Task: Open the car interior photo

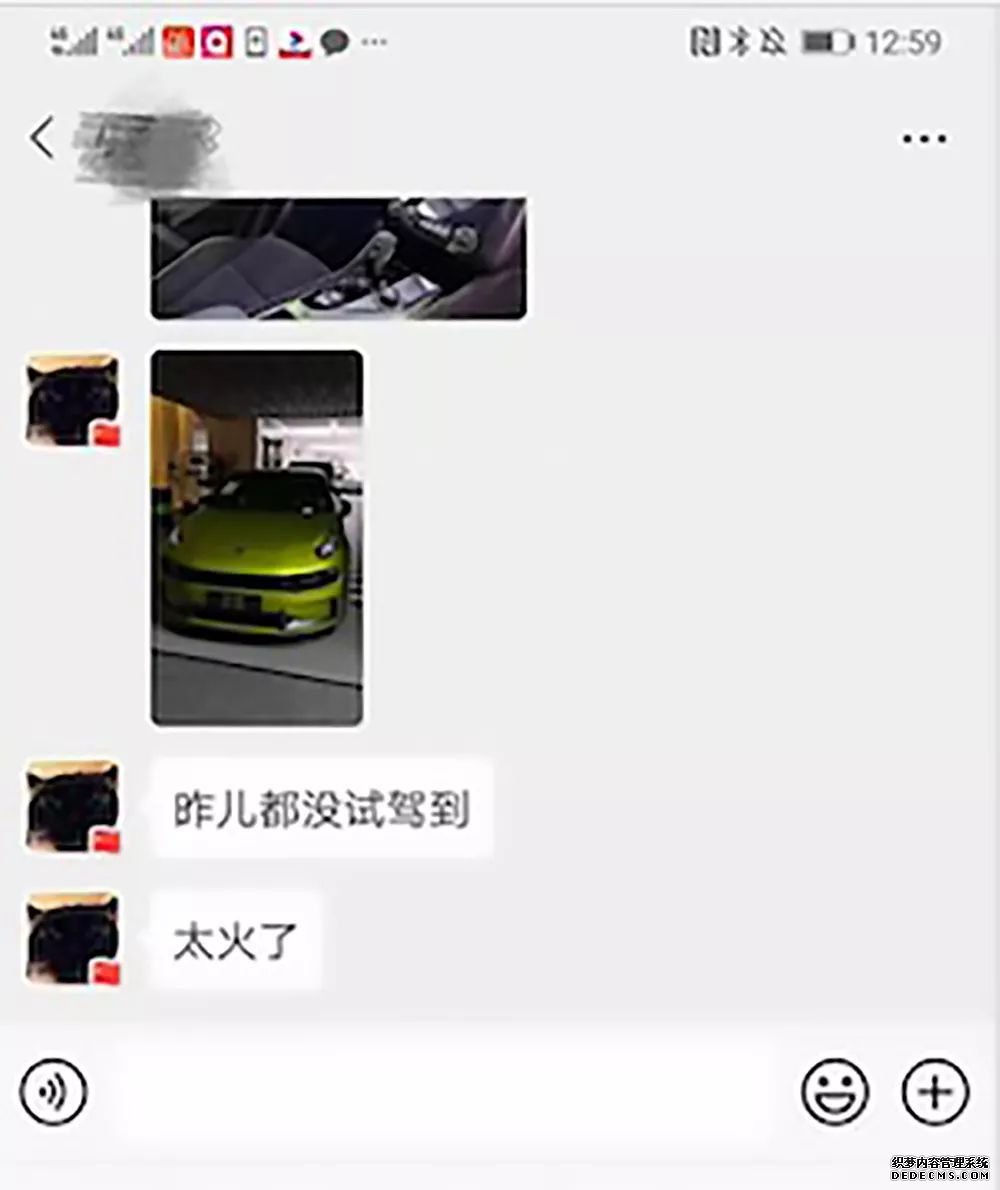Action: (338, 258)
